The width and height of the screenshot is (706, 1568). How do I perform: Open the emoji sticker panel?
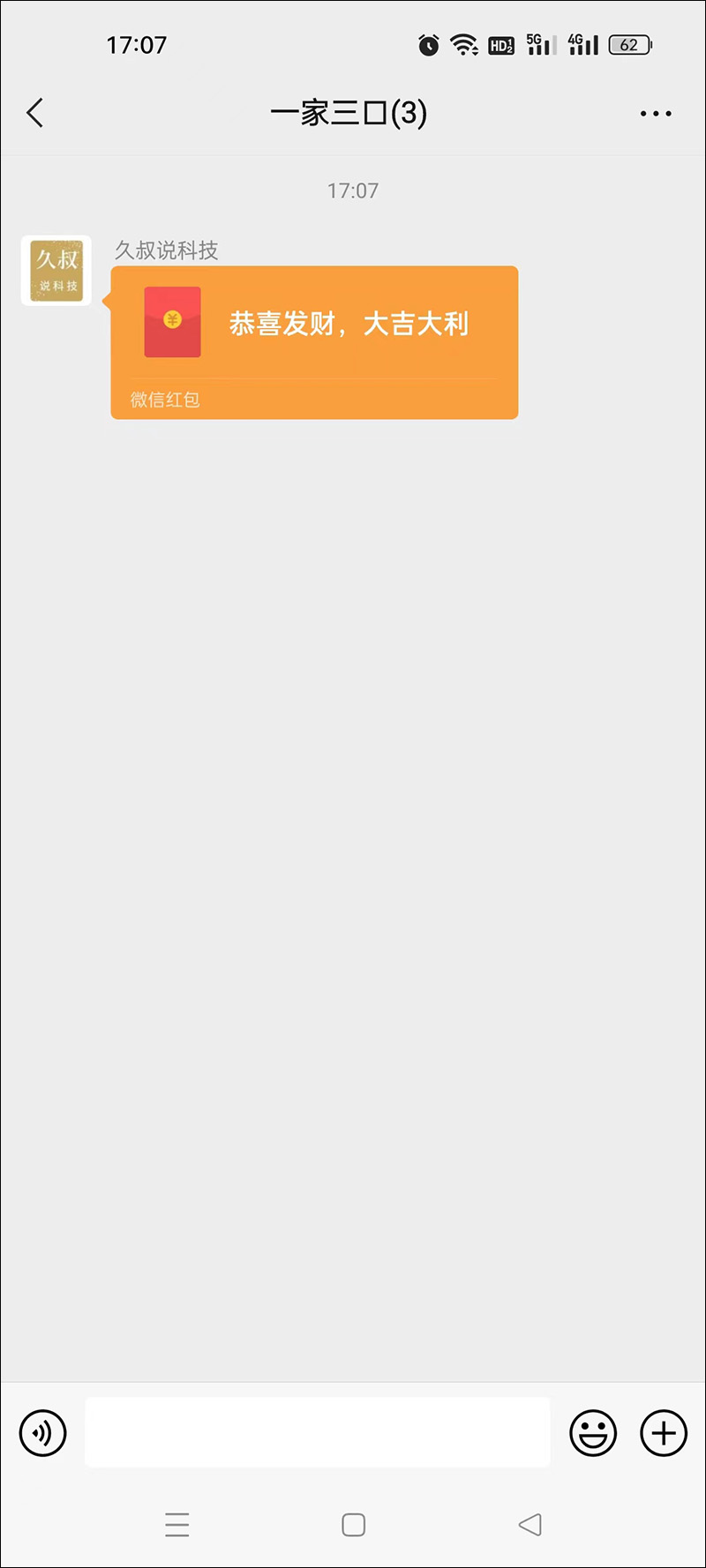pyautogui.click(x=593, y=1432)
